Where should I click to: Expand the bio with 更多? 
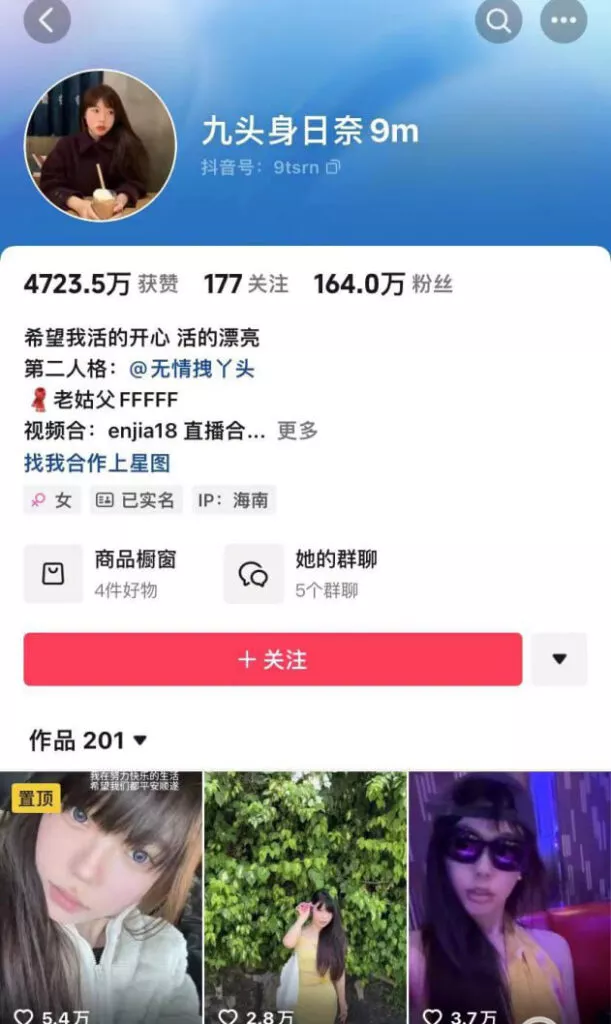pyautogui.click(x=297, y=431)
